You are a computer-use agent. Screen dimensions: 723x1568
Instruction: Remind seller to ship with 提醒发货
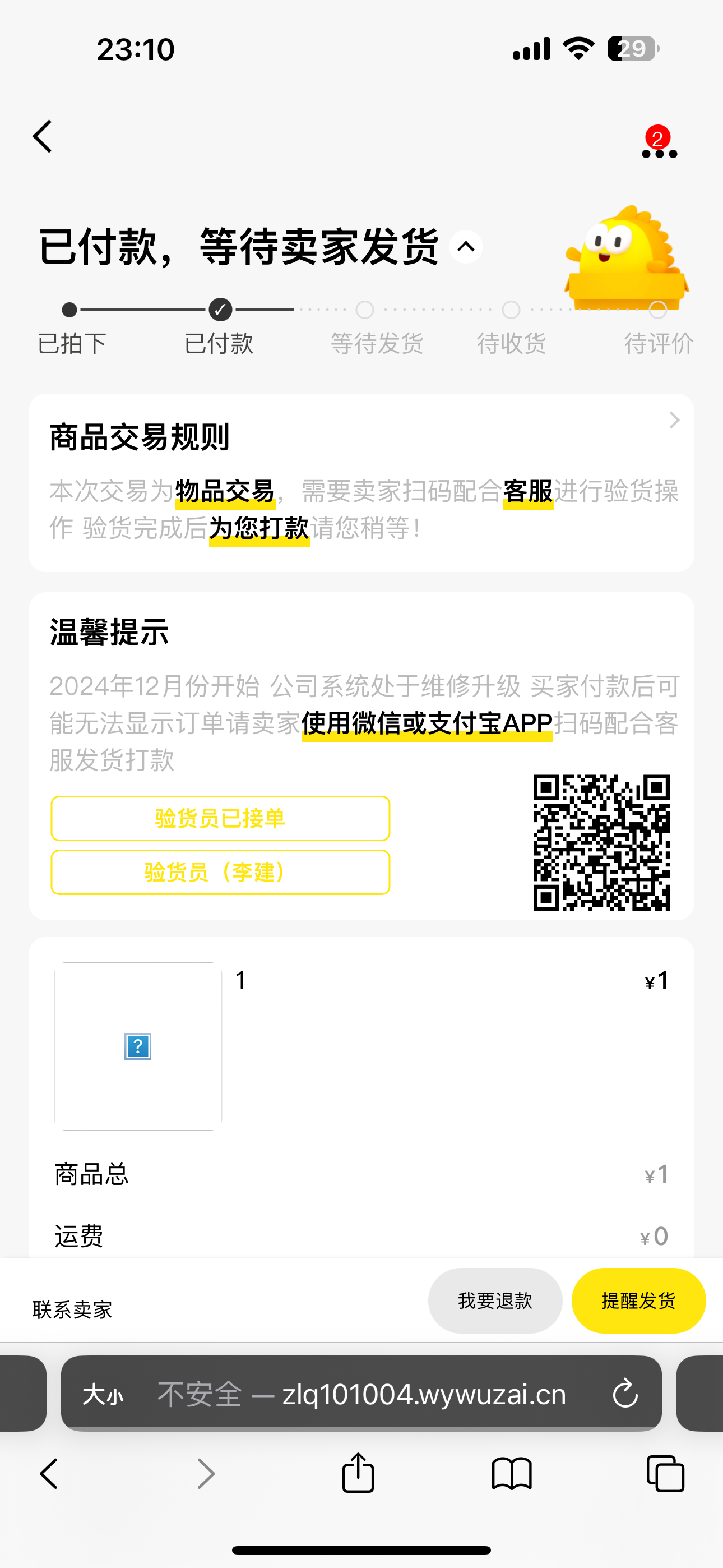(x=638, y=1301)
